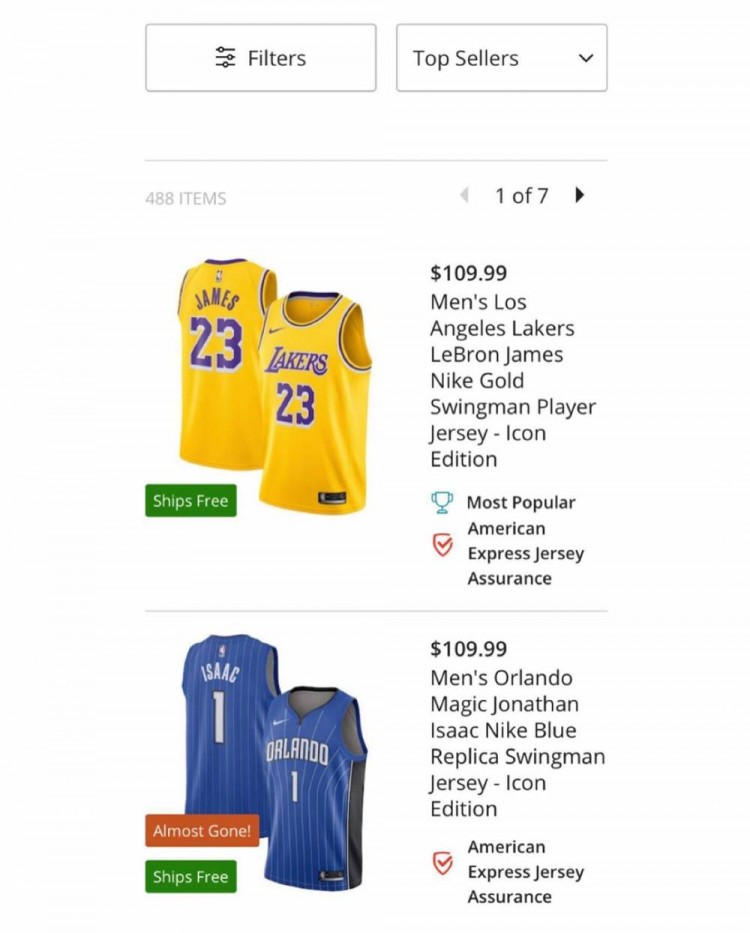Screen dimensions: 750x933
Task: Expand the Top Sellers sort dropdown
Action: (501, 58)
